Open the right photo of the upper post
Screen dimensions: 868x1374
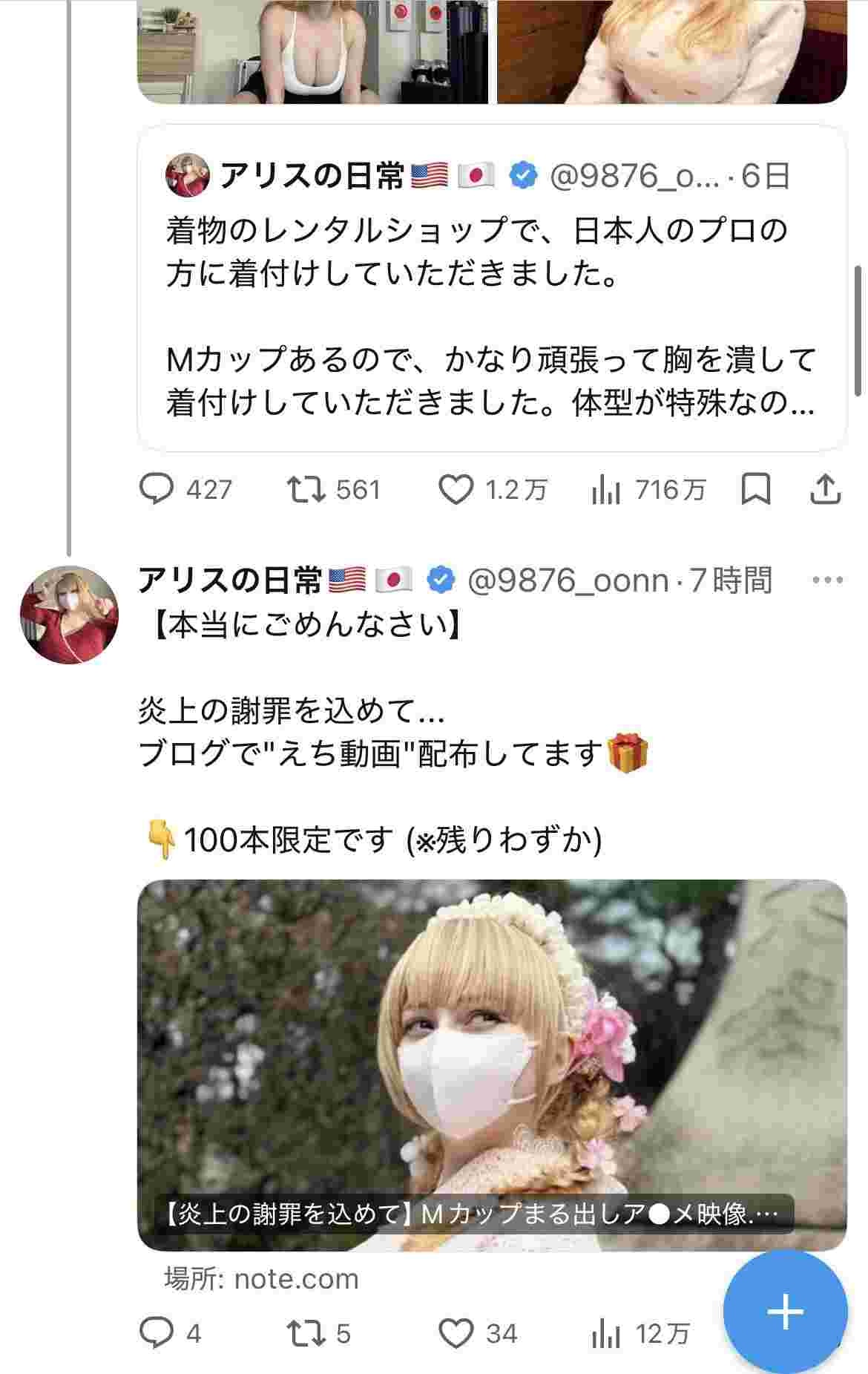pos(671,50)
